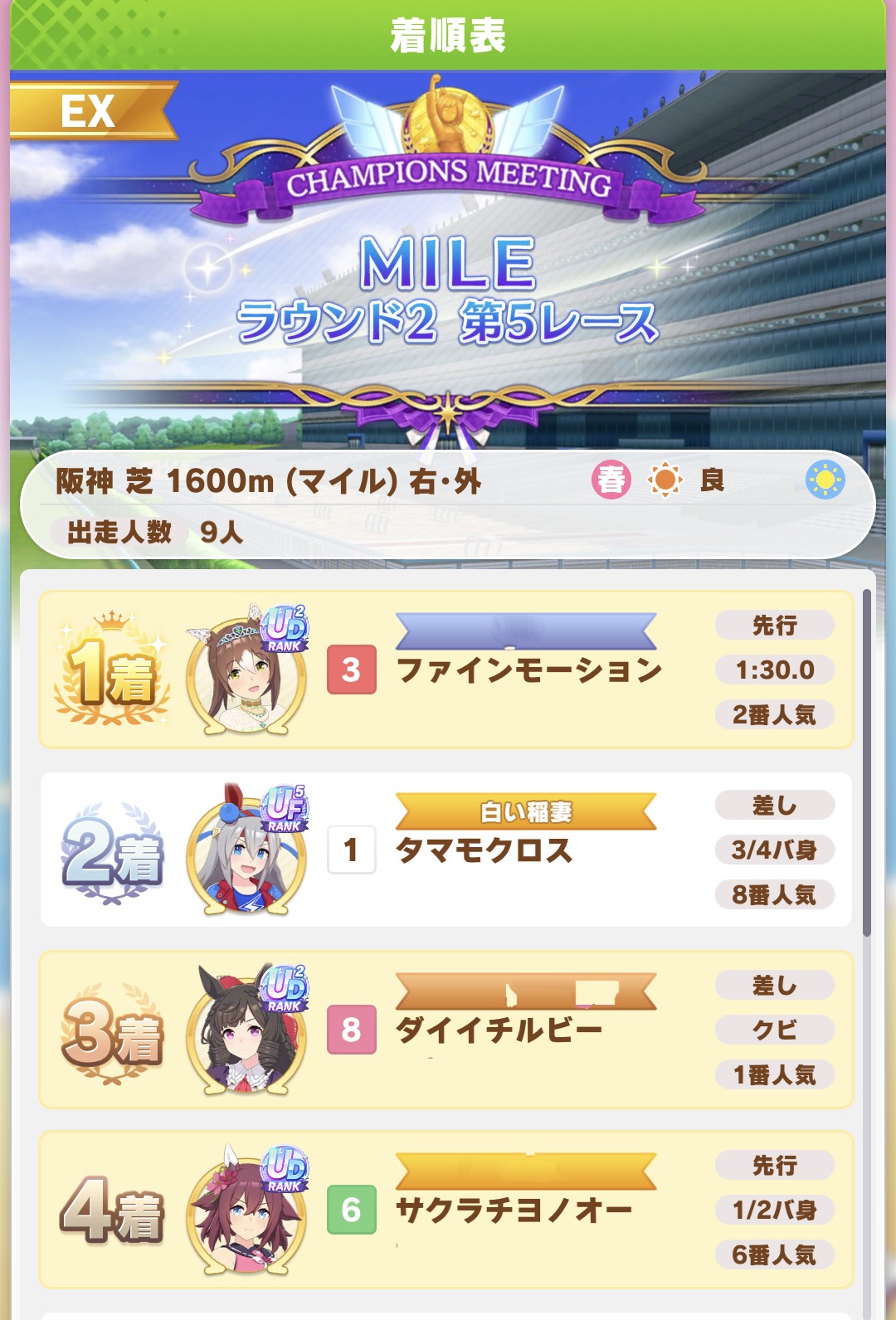The width and height of the screenshot is (896, 1320).
Task: View サクラチヨノオー's fourth-place result row
Action: click(446, 1210)
